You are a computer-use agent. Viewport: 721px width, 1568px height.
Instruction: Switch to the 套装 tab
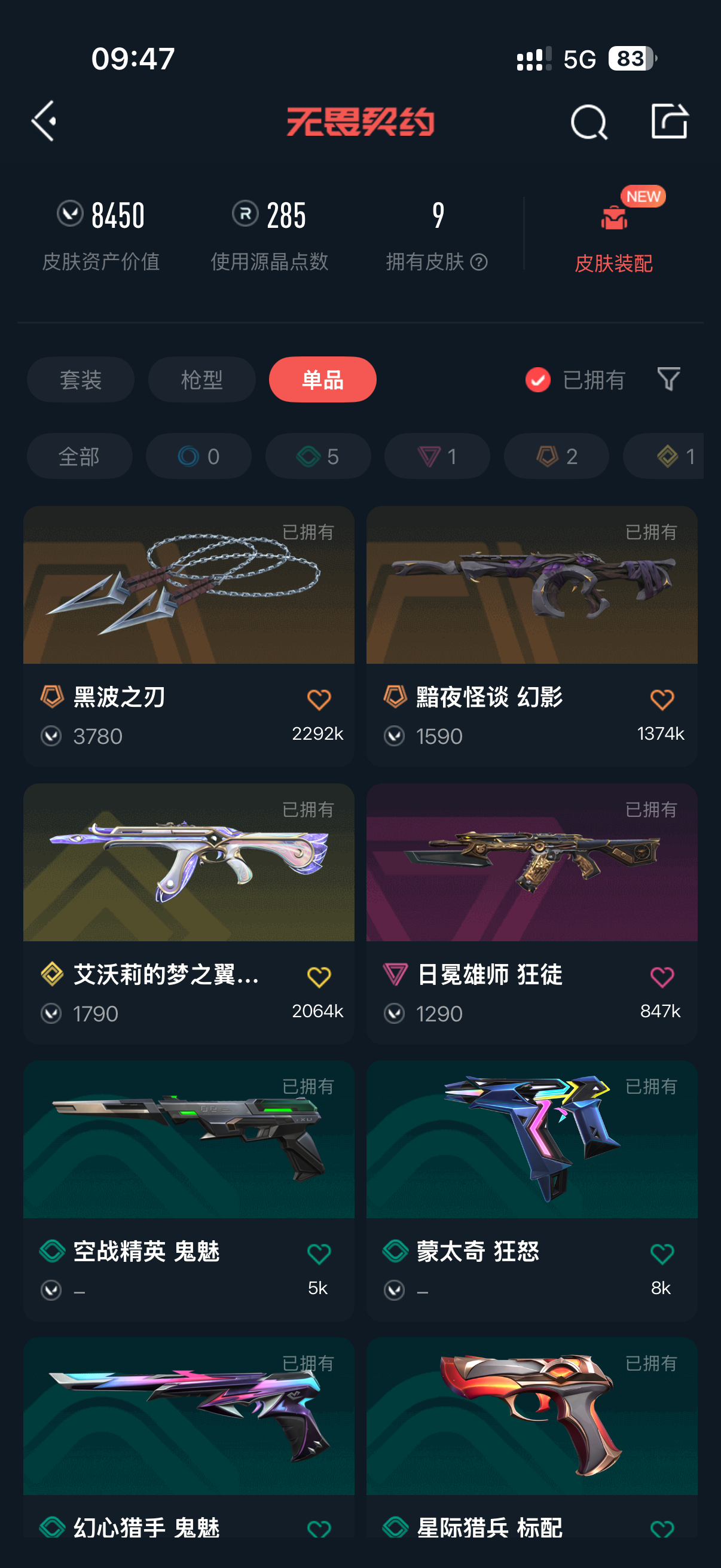(80, 379)
